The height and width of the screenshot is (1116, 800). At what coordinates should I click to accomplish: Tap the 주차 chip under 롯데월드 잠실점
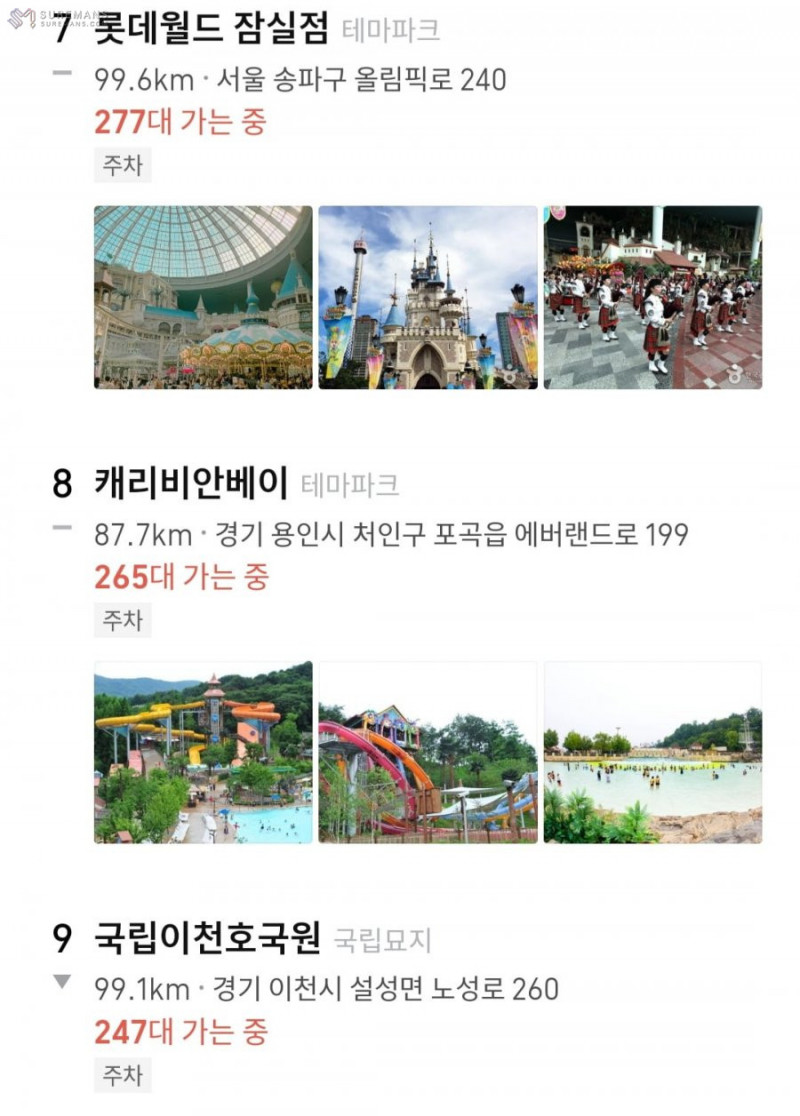123,166
